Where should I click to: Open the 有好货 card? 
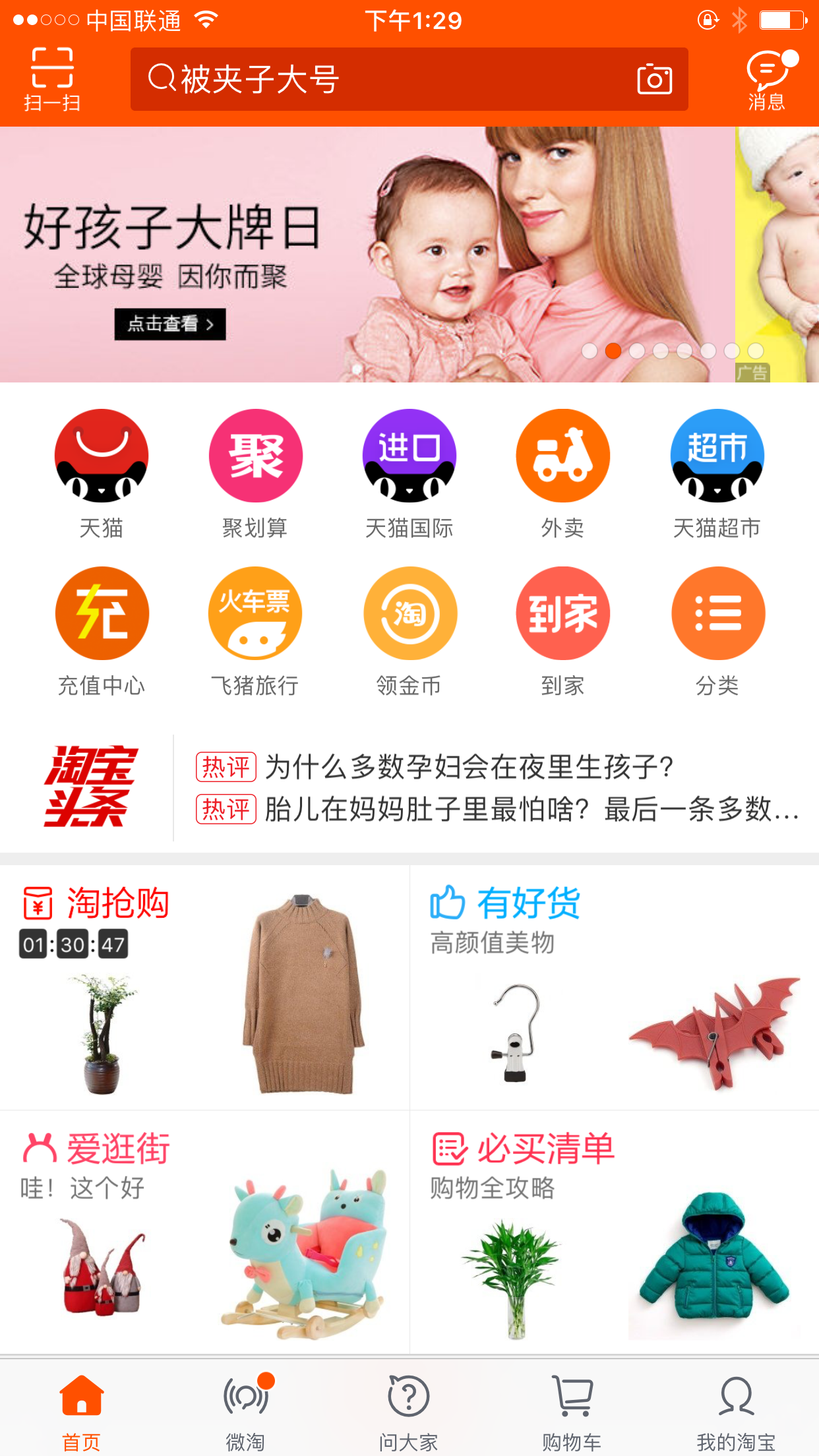613,987
